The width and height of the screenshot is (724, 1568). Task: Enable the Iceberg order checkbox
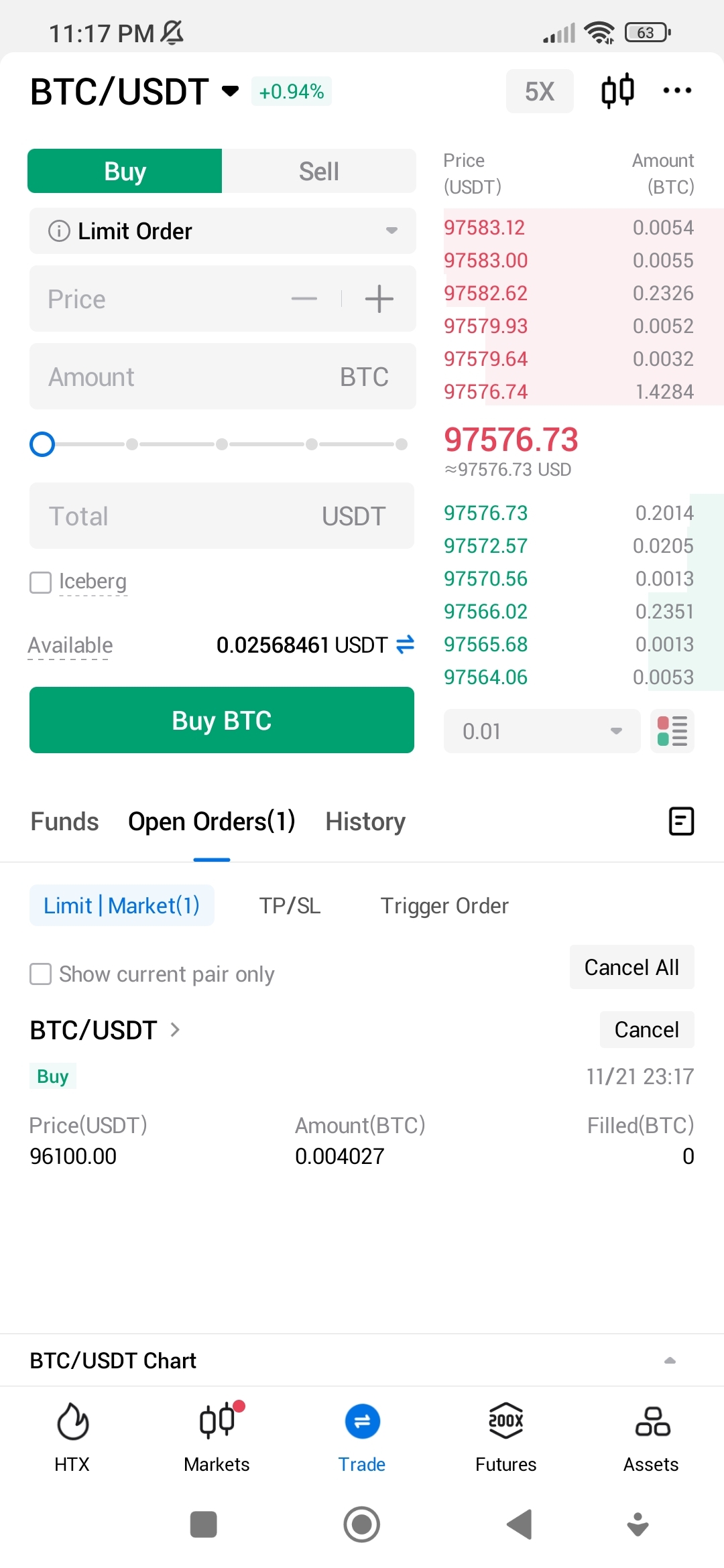tap(40, 582)
